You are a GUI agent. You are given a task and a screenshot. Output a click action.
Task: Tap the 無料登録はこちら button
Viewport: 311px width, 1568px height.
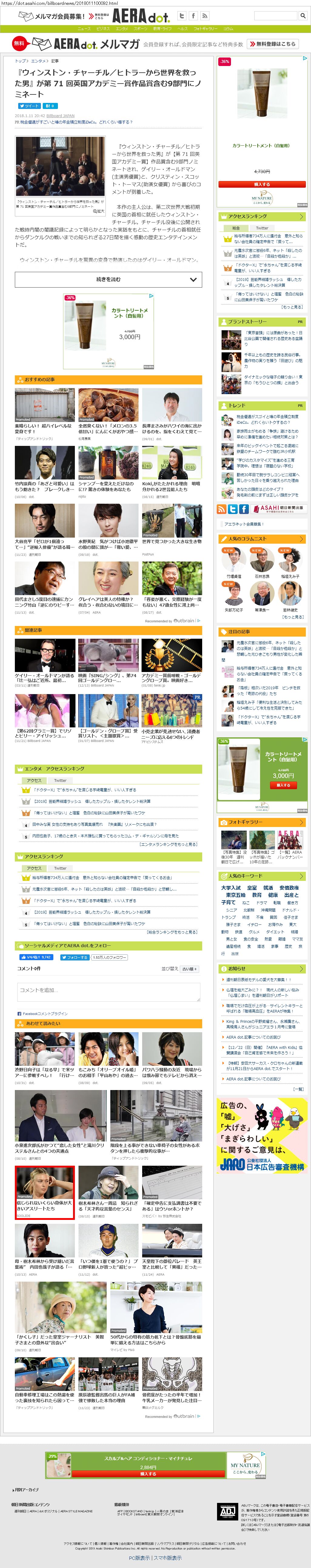[x=272, y=44]
